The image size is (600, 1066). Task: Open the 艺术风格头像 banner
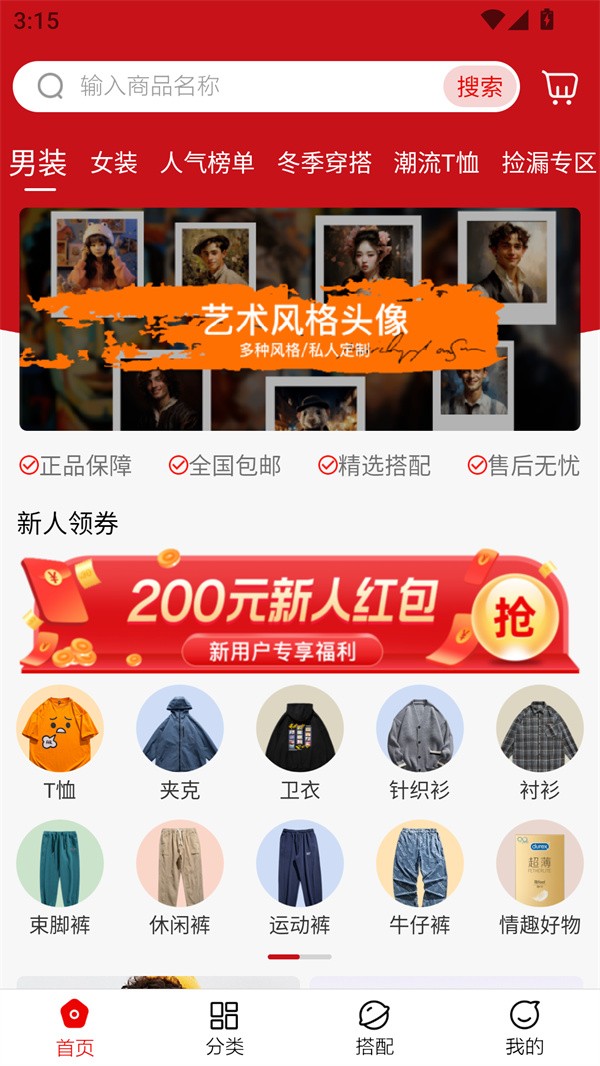(x=300, y=319)
